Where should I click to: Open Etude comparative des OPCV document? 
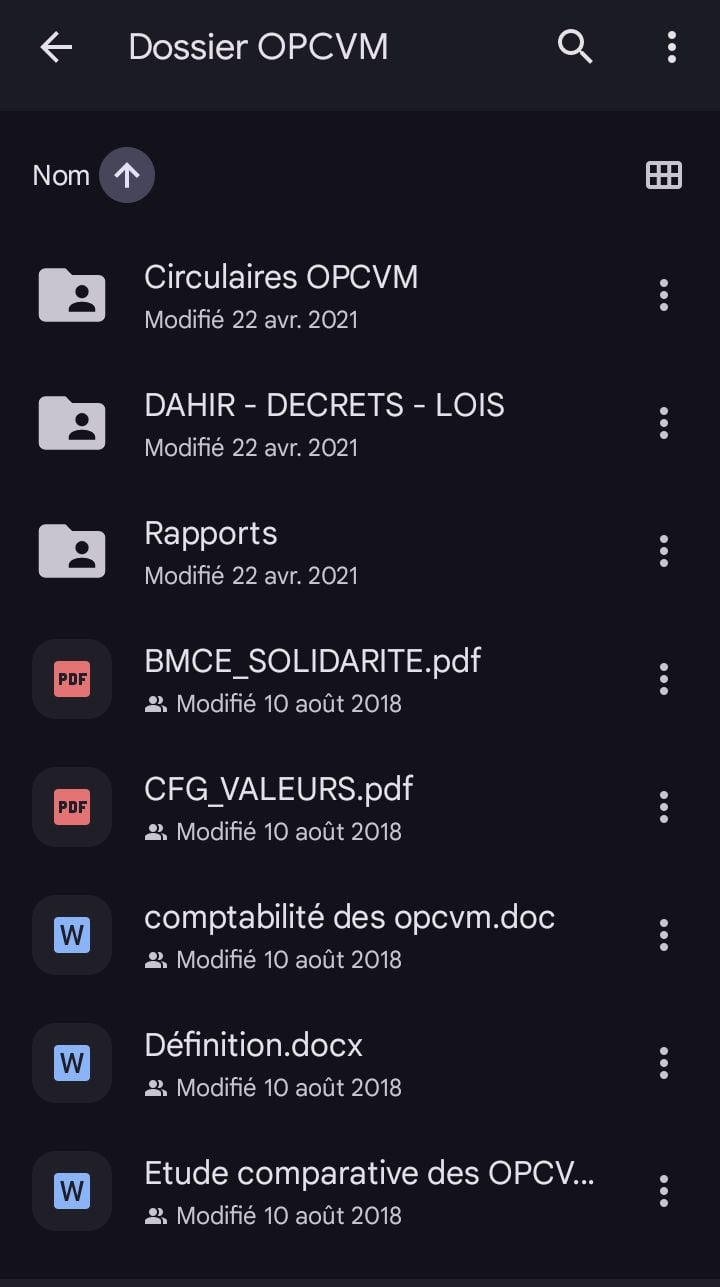(x=369, y=1191)
